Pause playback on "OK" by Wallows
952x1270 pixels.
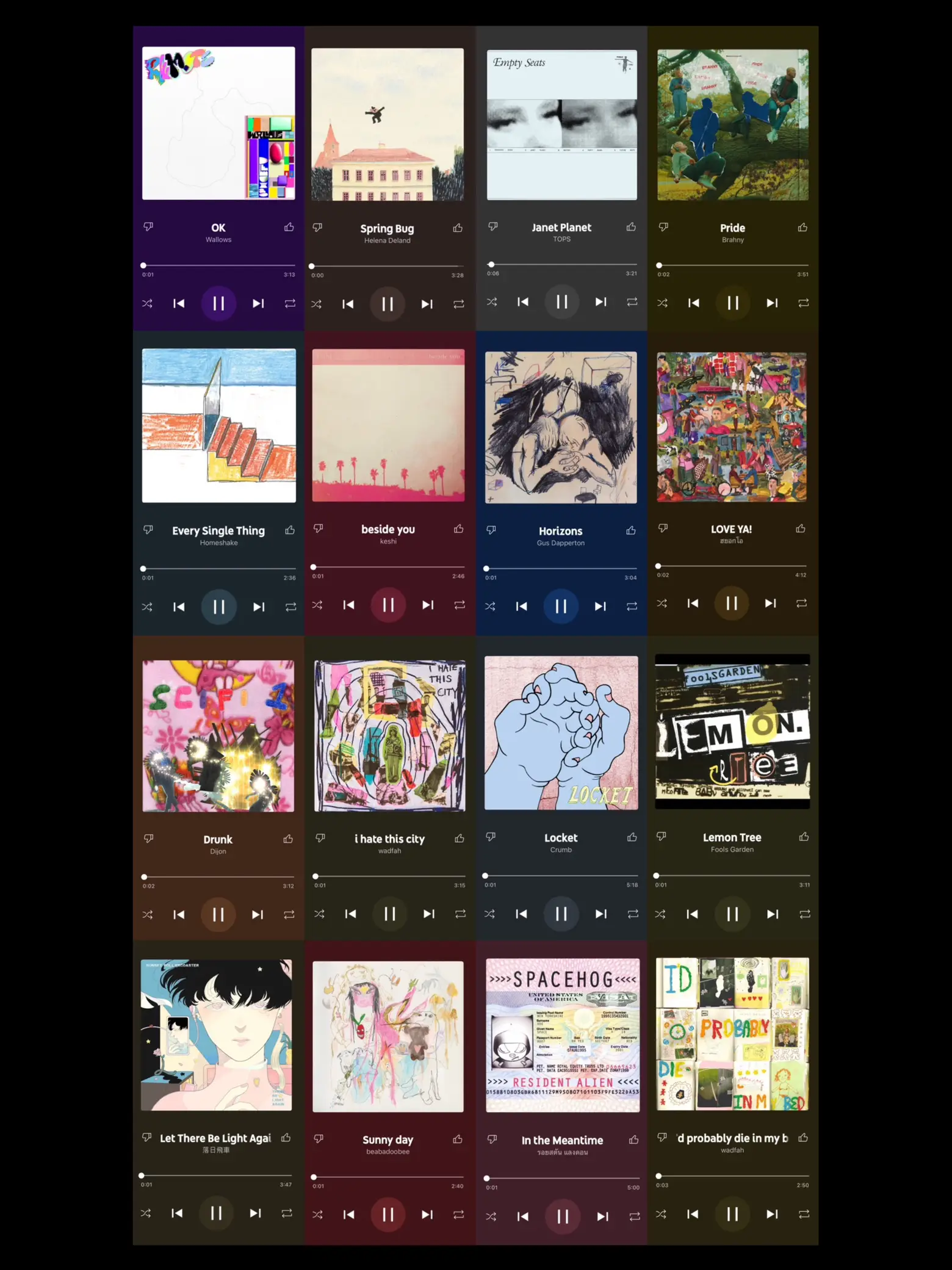(218, 303)
